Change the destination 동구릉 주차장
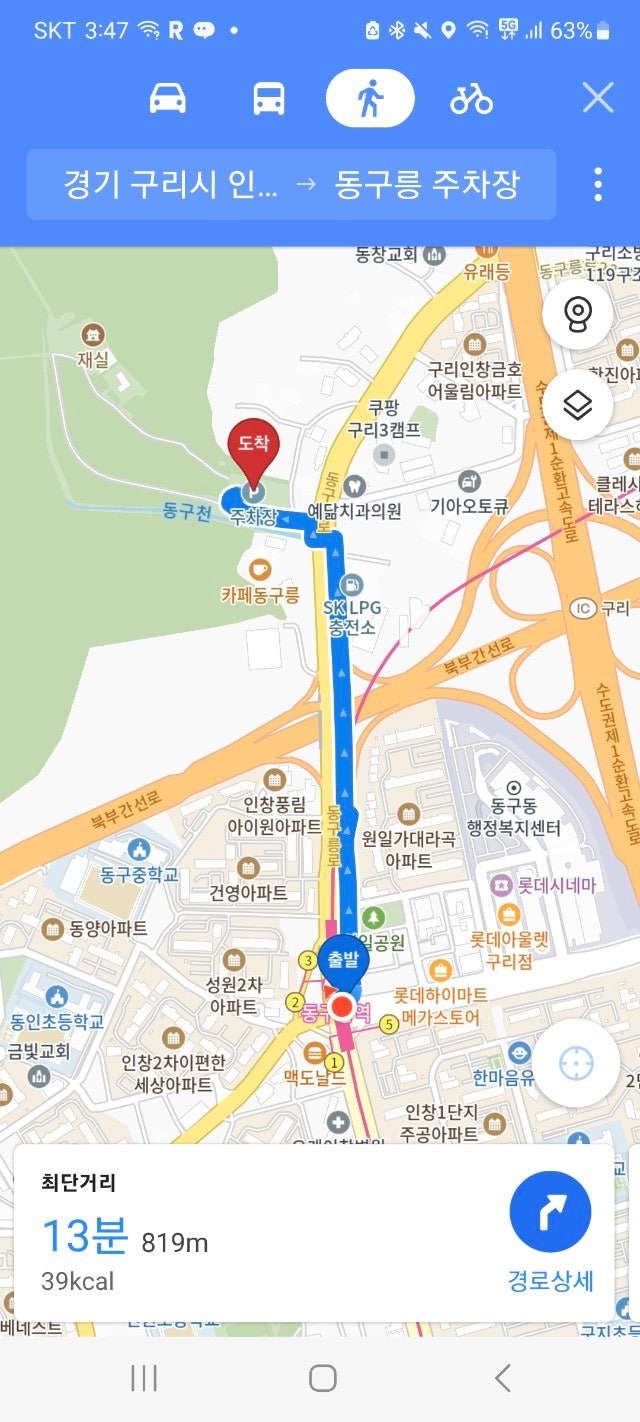This screenshot has width=640, height=1422. (x=427, y=184)
